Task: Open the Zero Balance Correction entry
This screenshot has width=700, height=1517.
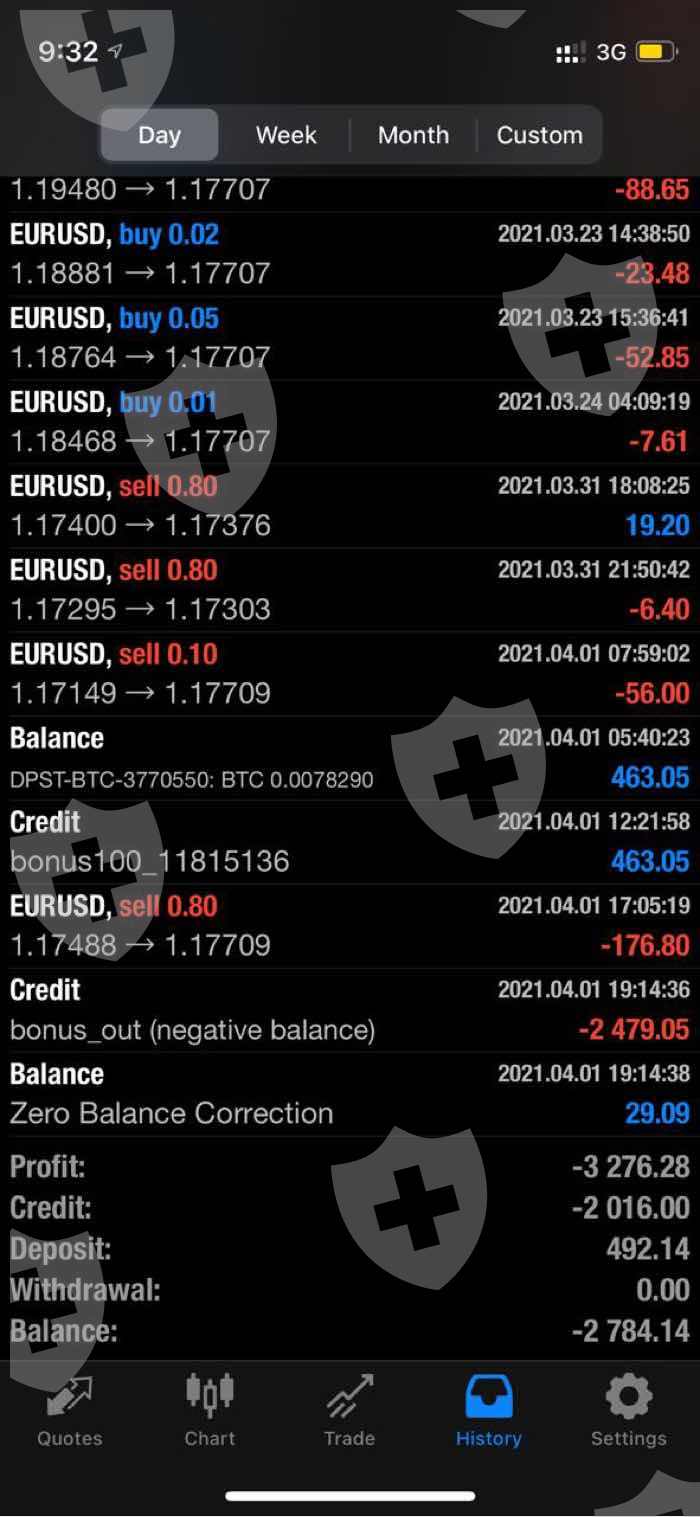Action: click(x=350, y=1094)
